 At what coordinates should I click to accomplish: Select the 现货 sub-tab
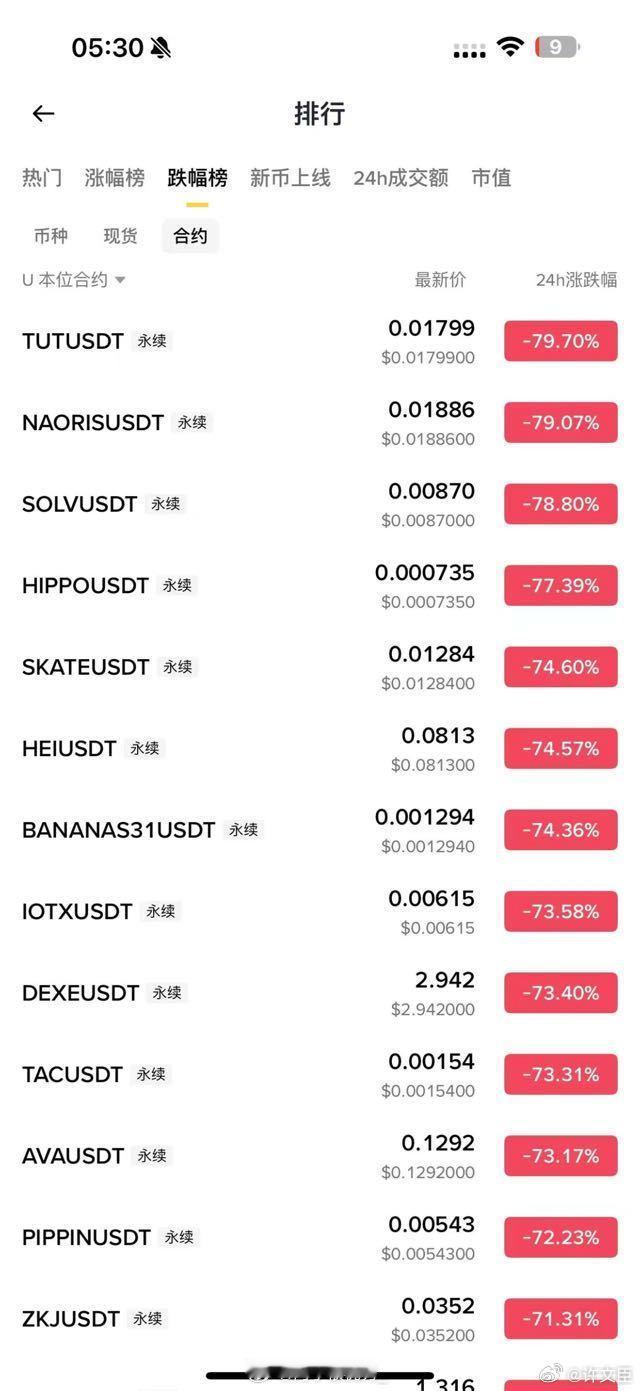click(120, 236)
